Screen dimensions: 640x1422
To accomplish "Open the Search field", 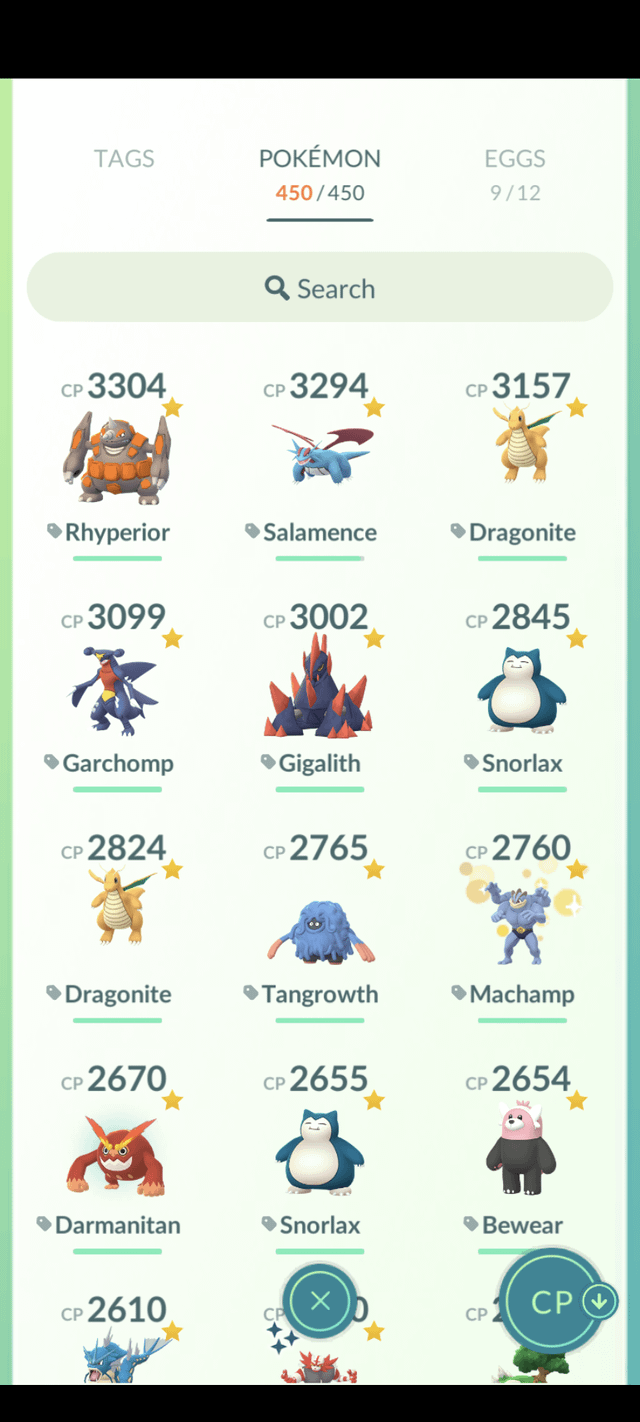I will [x=320, y=288].
